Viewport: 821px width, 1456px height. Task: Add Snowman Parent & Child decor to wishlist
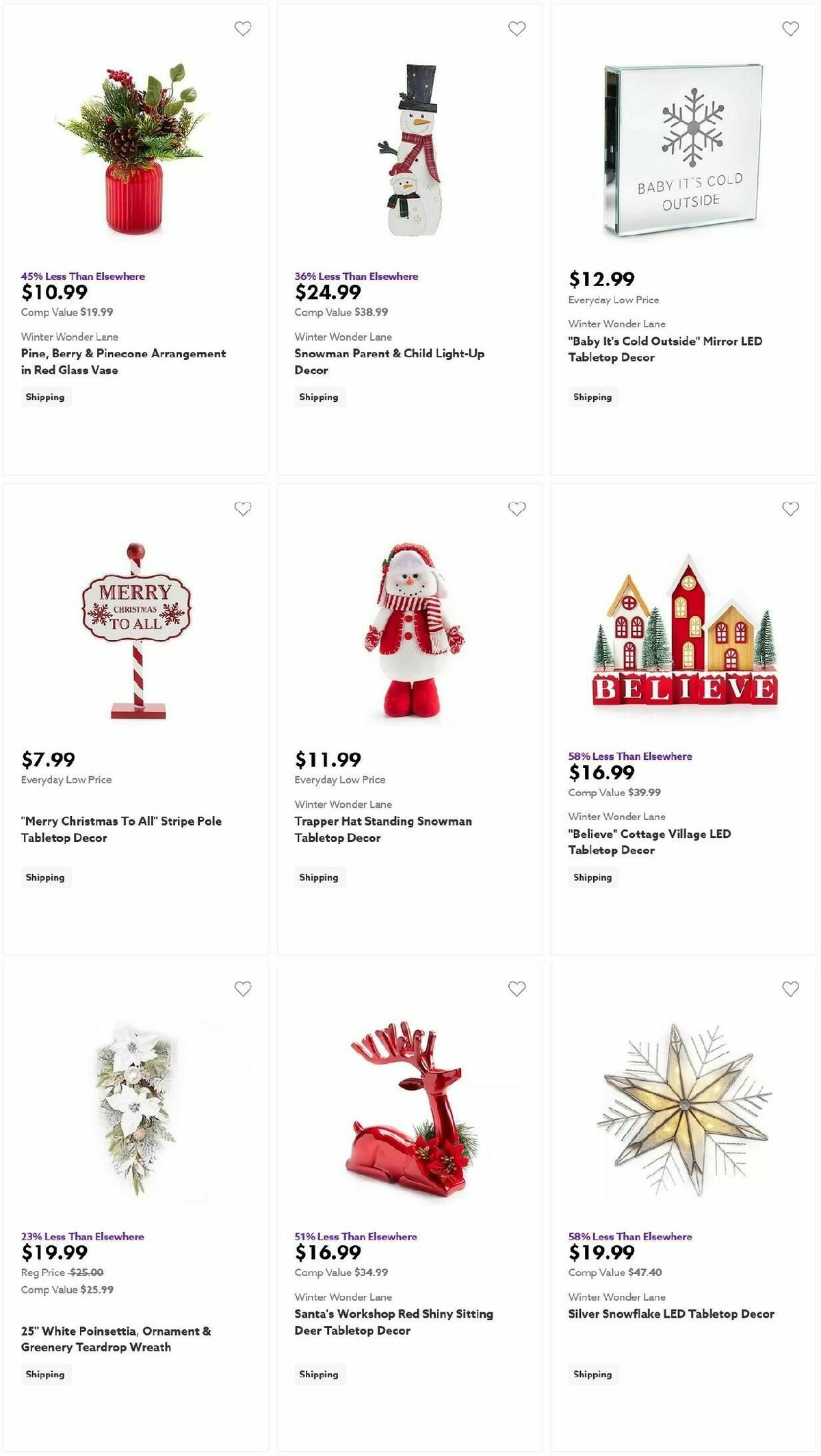click(517, 29)
